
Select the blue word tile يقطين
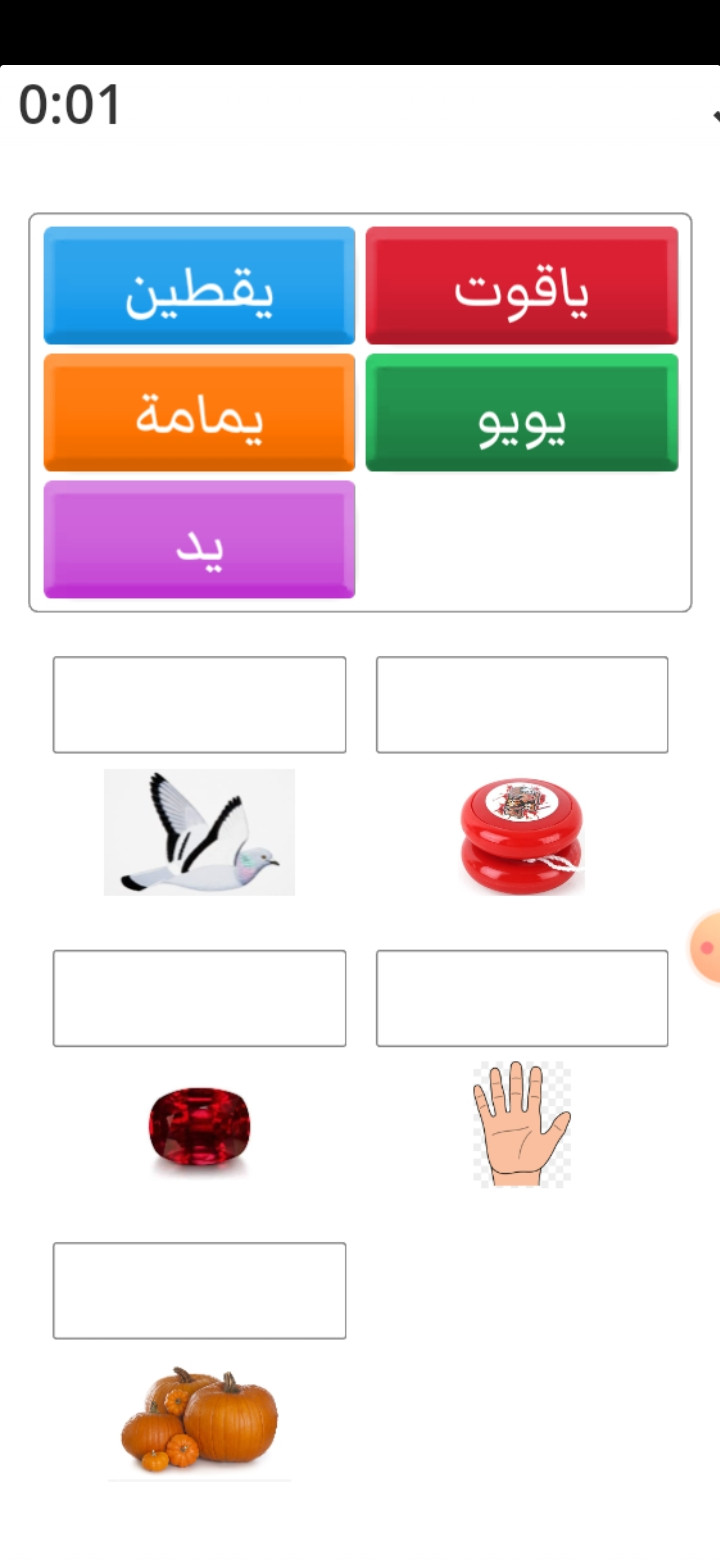pos(199,286)
